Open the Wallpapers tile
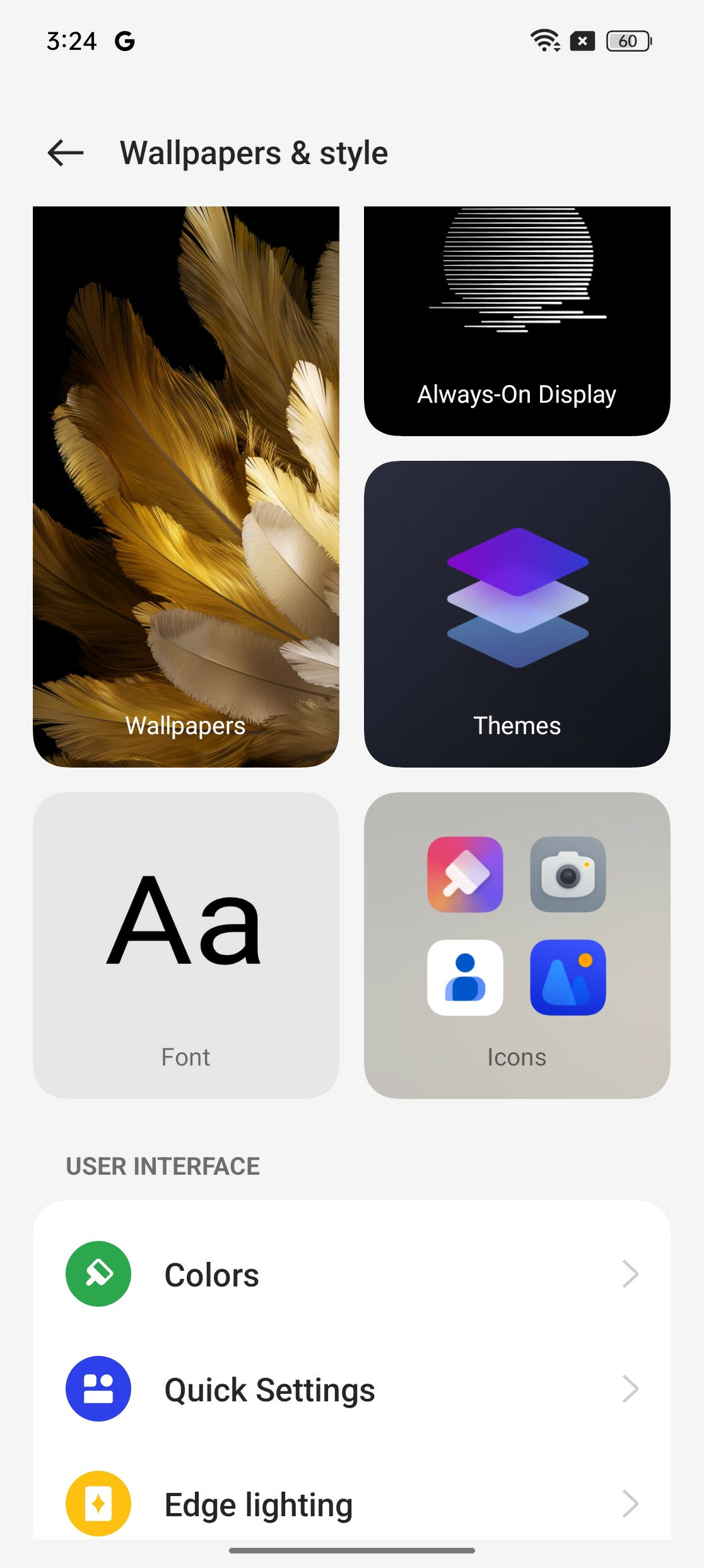Viewport: 704px width, 1568px height. click(186, 487)
